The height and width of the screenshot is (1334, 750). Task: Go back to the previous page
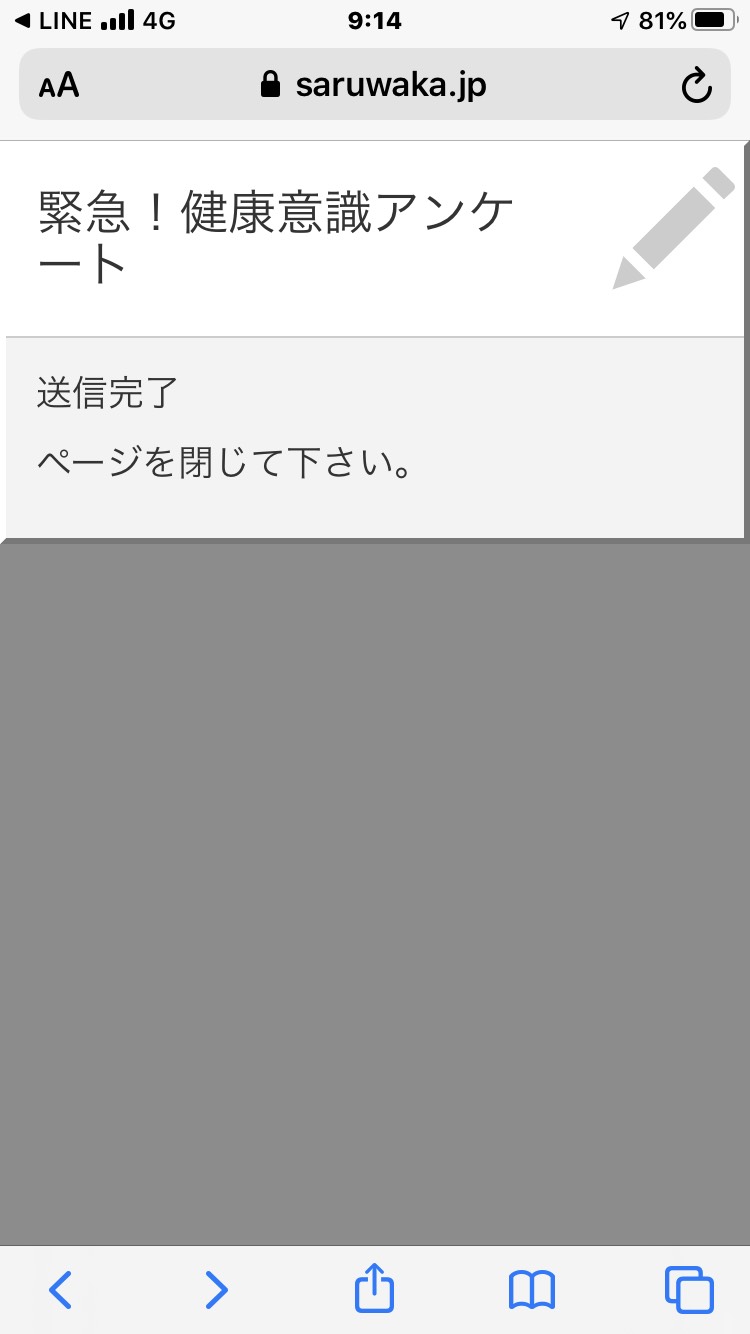[x=60, y=1290]
